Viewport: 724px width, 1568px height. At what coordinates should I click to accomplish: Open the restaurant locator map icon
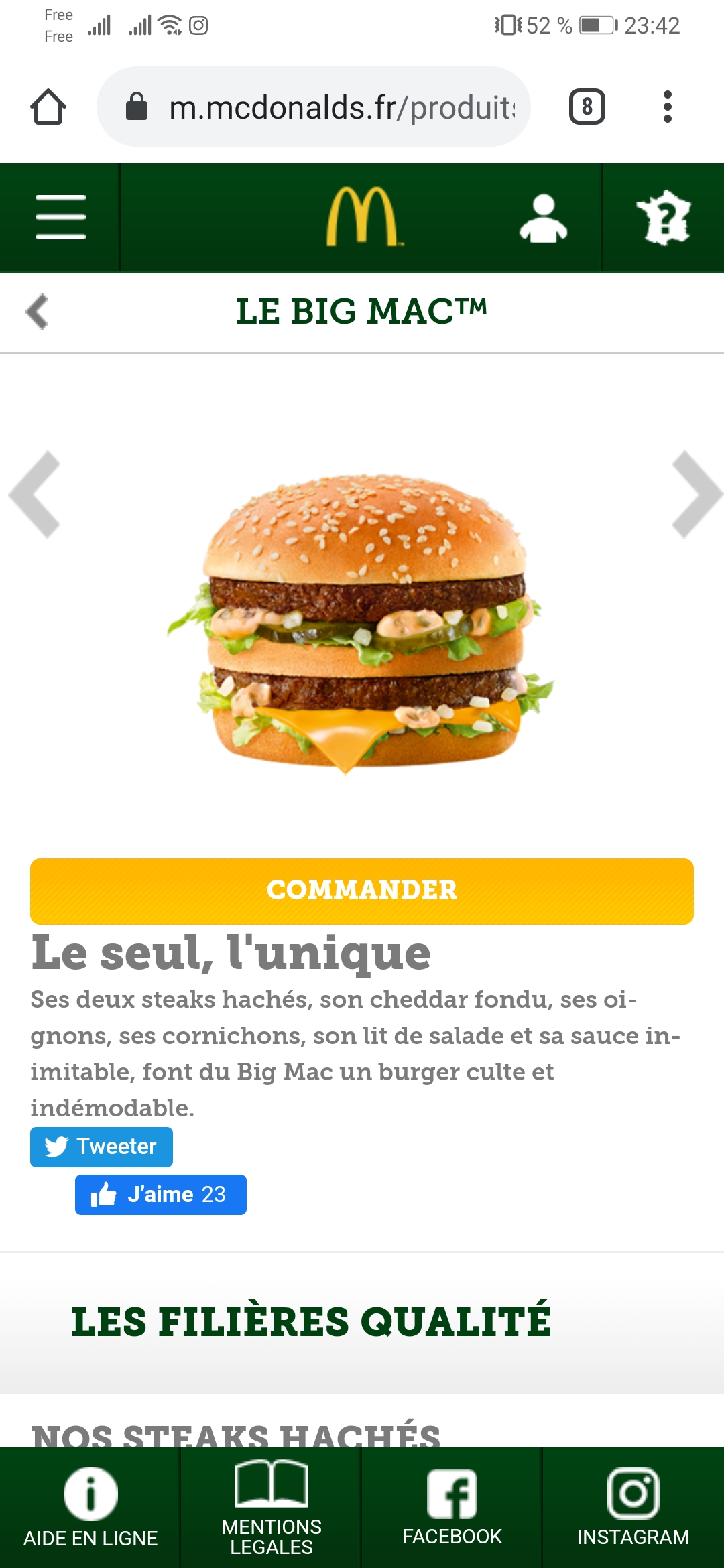pyautogui.click(x=663, y=218)
